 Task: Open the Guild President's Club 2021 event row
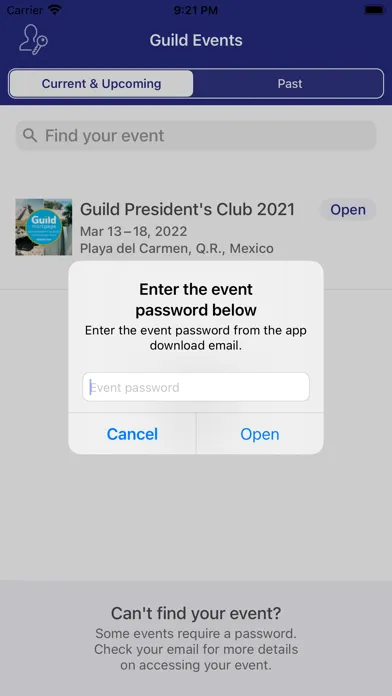pos(196,227)
